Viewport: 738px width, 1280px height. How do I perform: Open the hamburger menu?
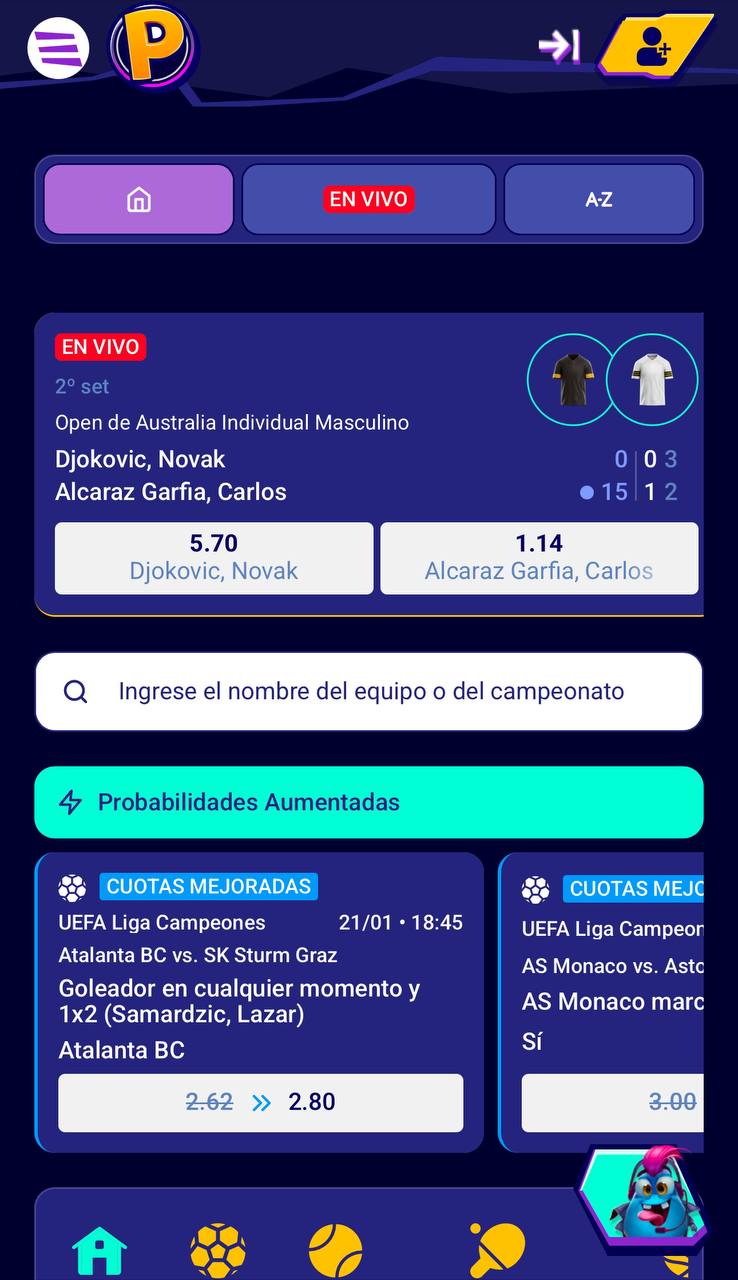click(x=58, y=48)
